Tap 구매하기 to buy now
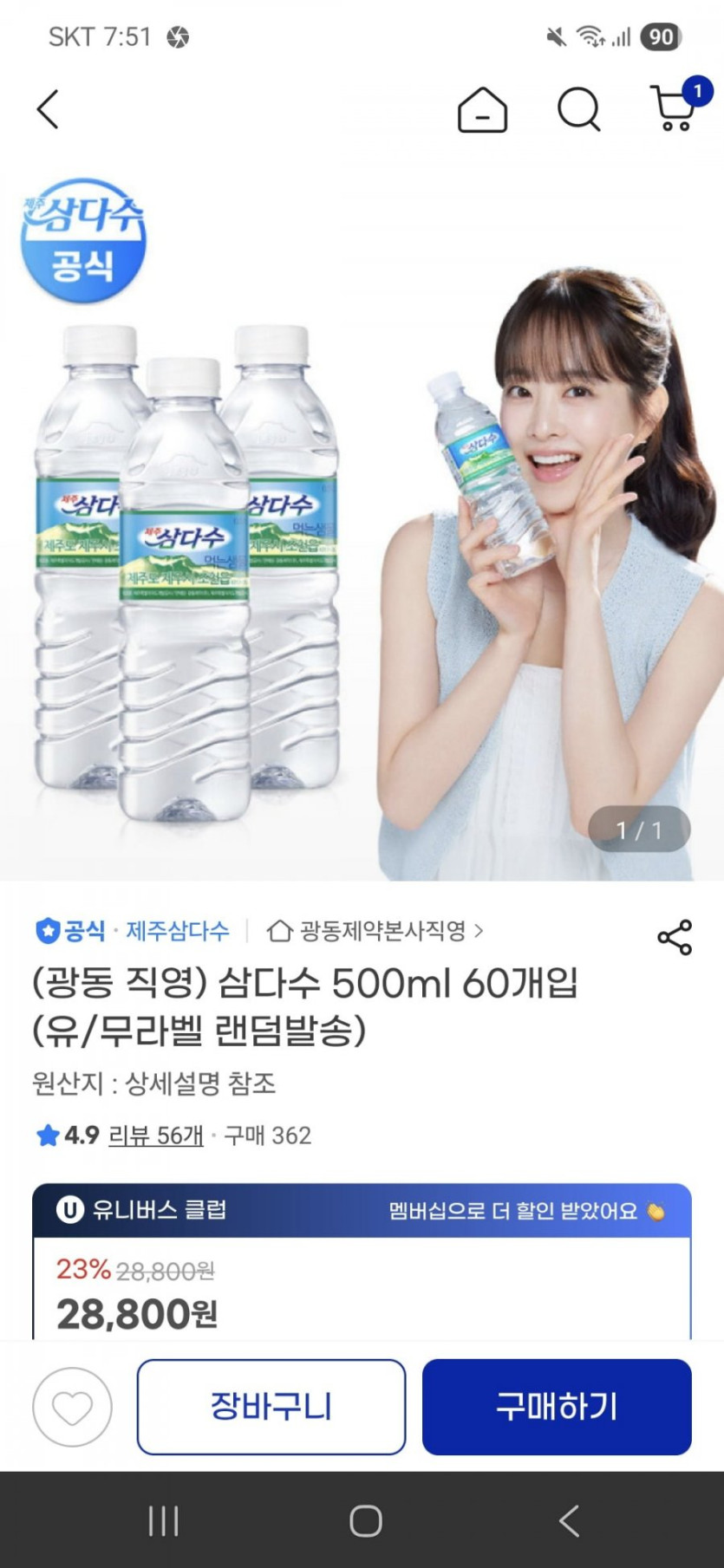724x1568 pixels. [557, 1407]
